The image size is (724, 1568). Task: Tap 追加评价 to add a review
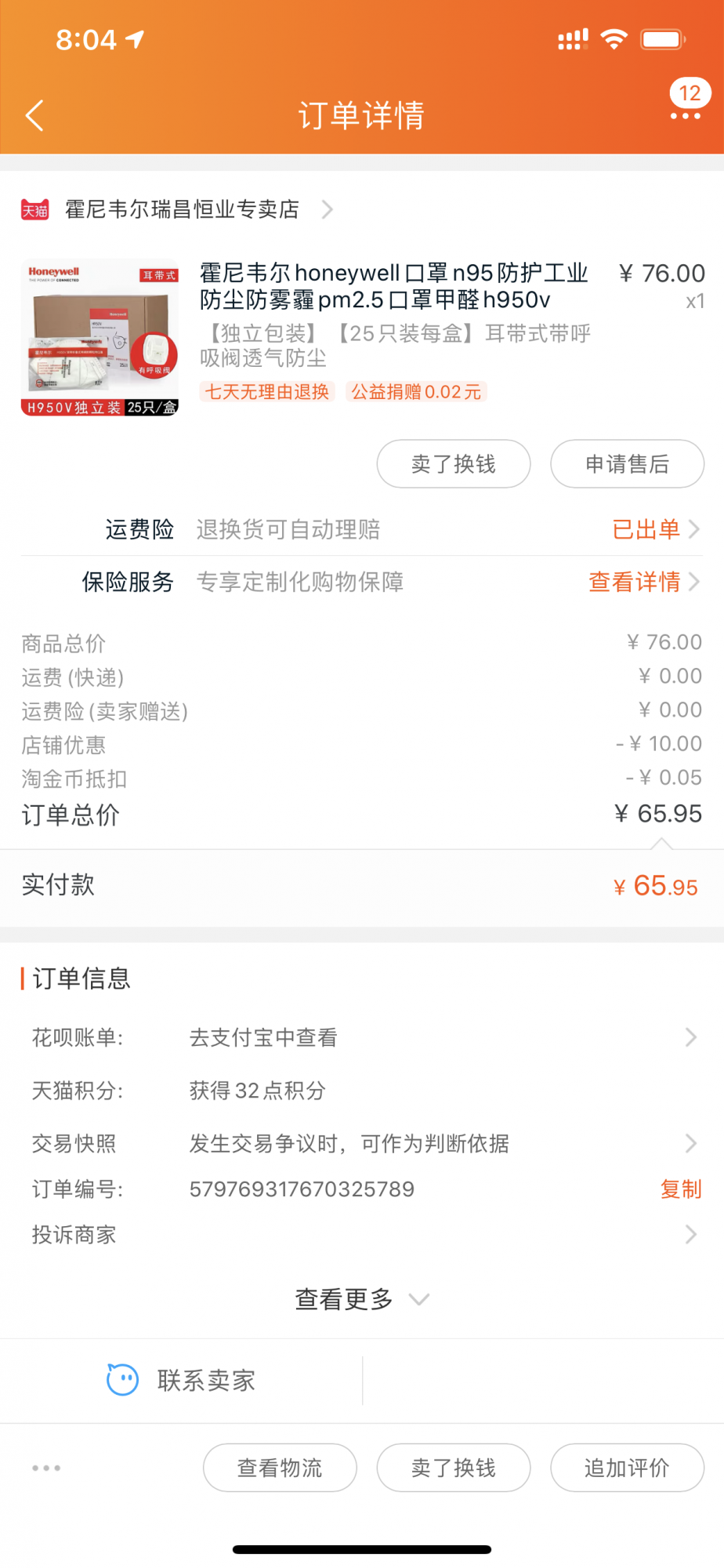point(627,1468)
